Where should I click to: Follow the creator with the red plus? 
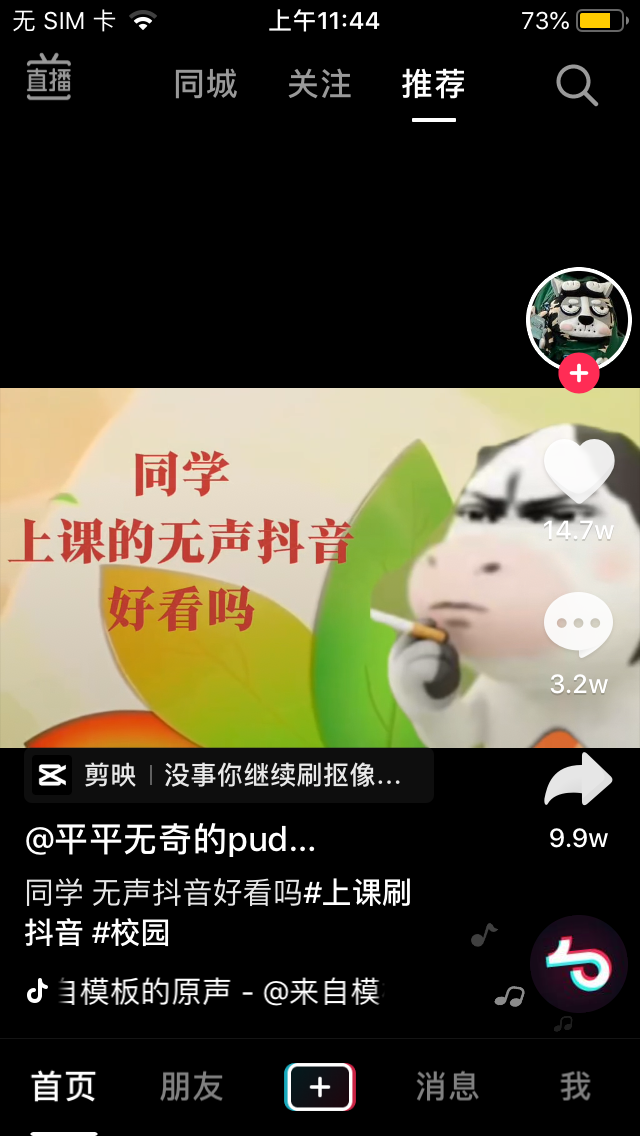[579, 374]
